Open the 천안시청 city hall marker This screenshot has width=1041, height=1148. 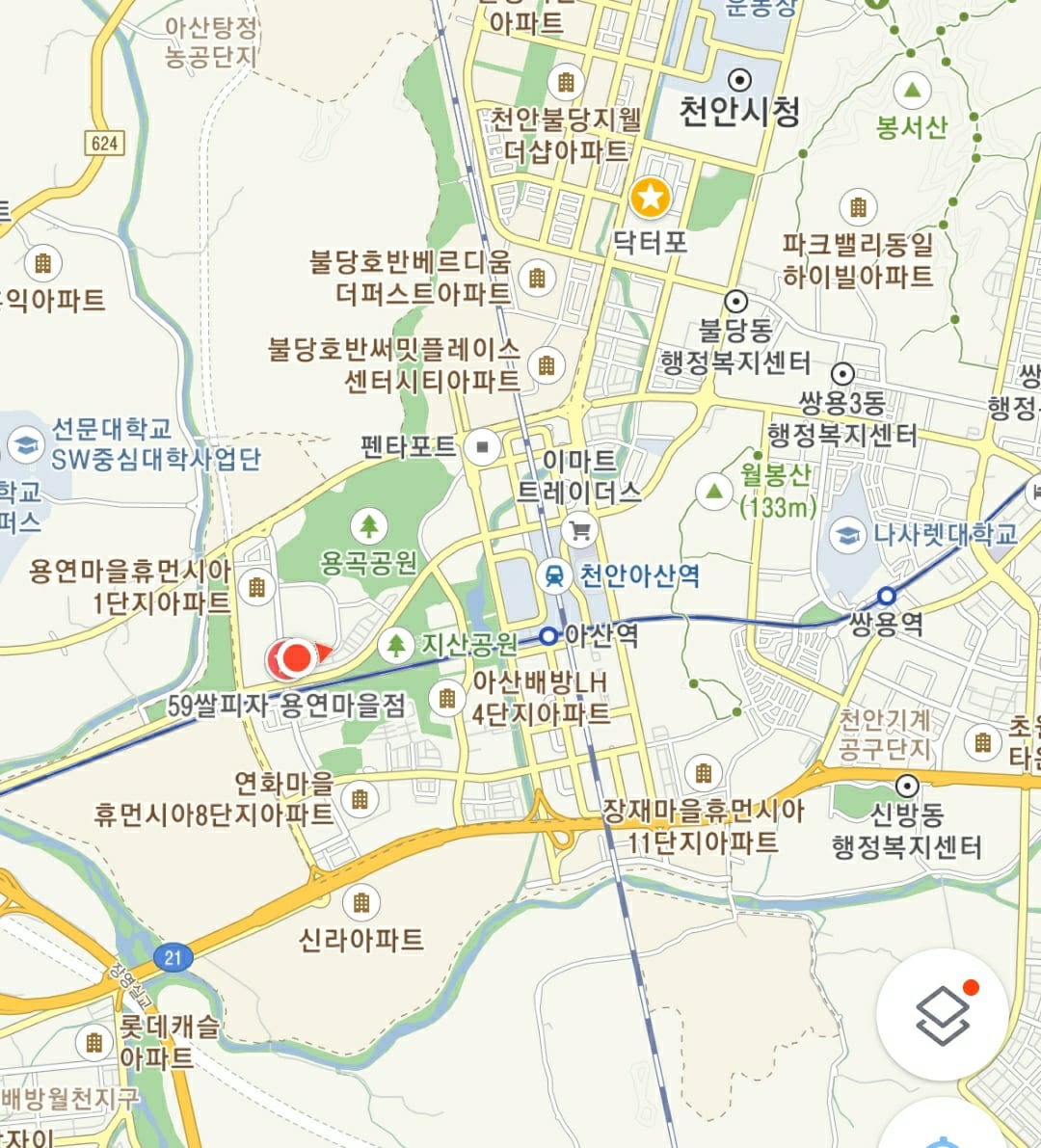pos(740,79)
